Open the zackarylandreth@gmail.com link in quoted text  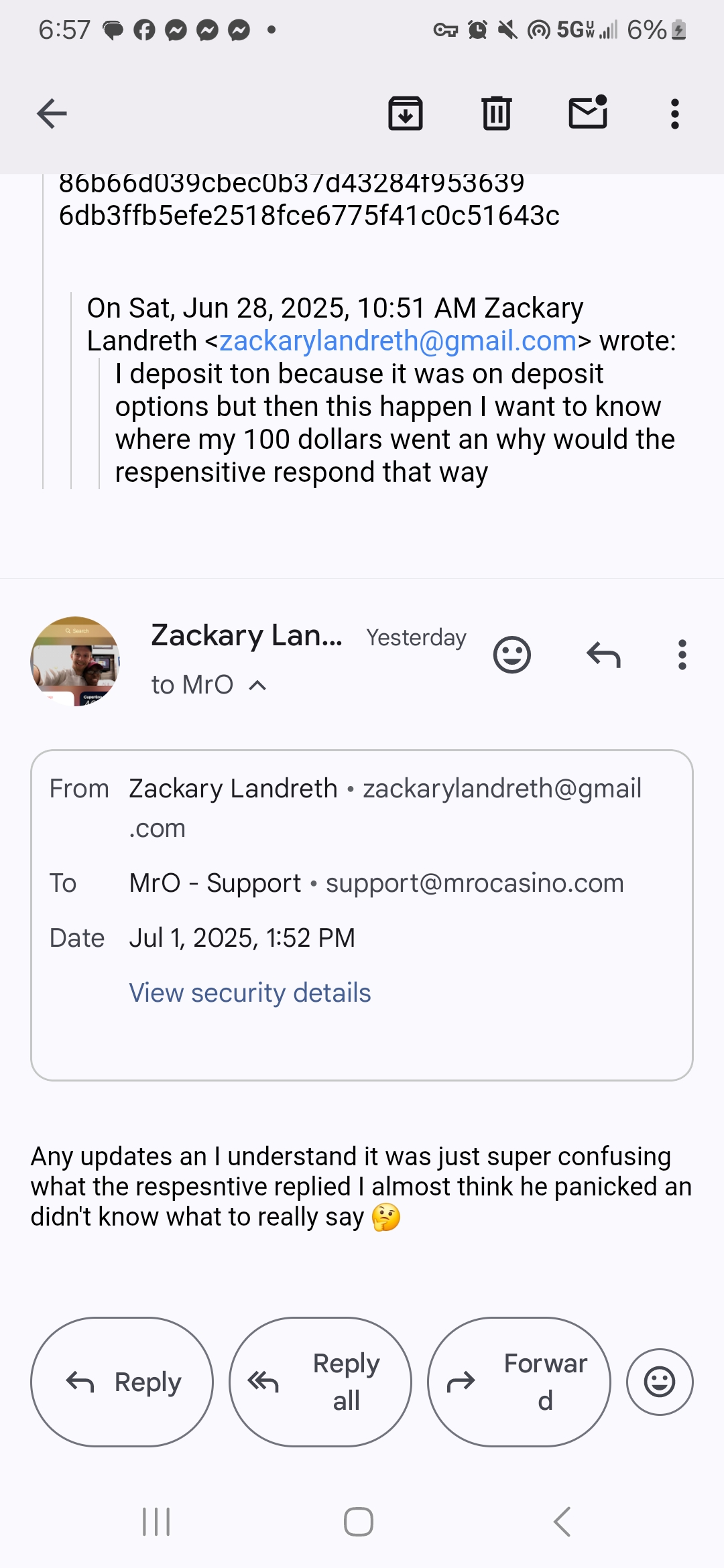398,341
